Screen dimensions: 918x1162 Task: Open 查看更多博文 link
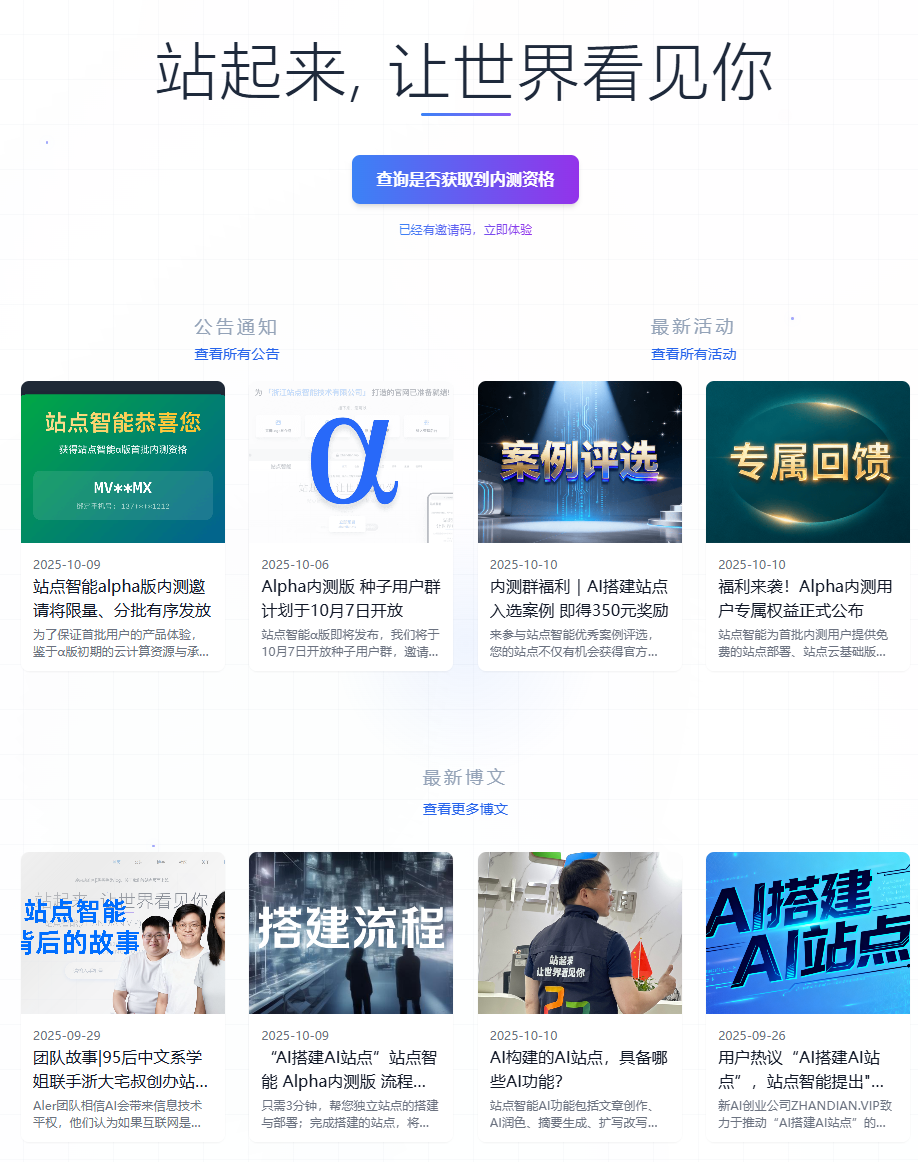pos(465,809)
